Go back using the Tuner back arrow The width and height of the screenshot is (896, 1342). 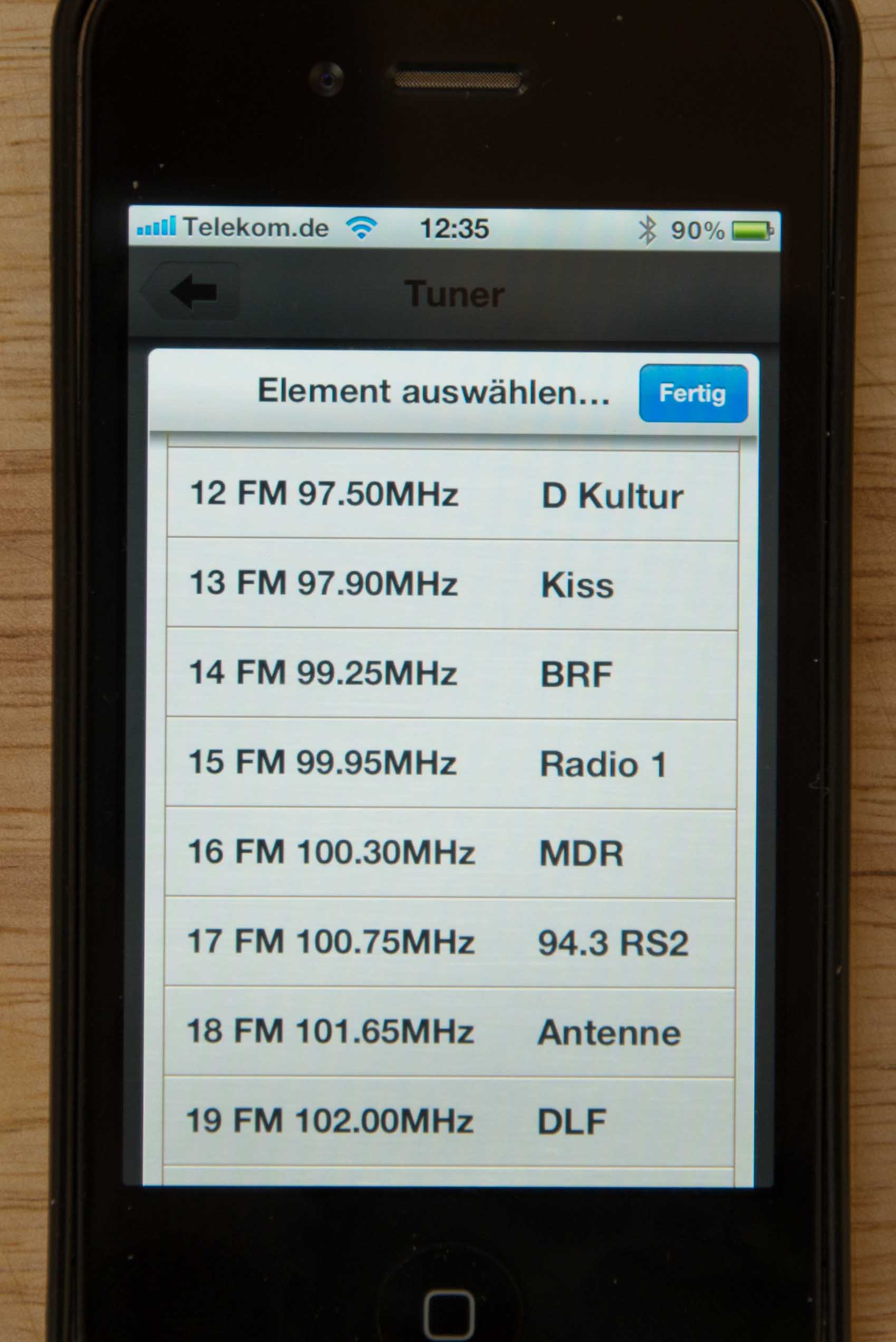(192, 292)
